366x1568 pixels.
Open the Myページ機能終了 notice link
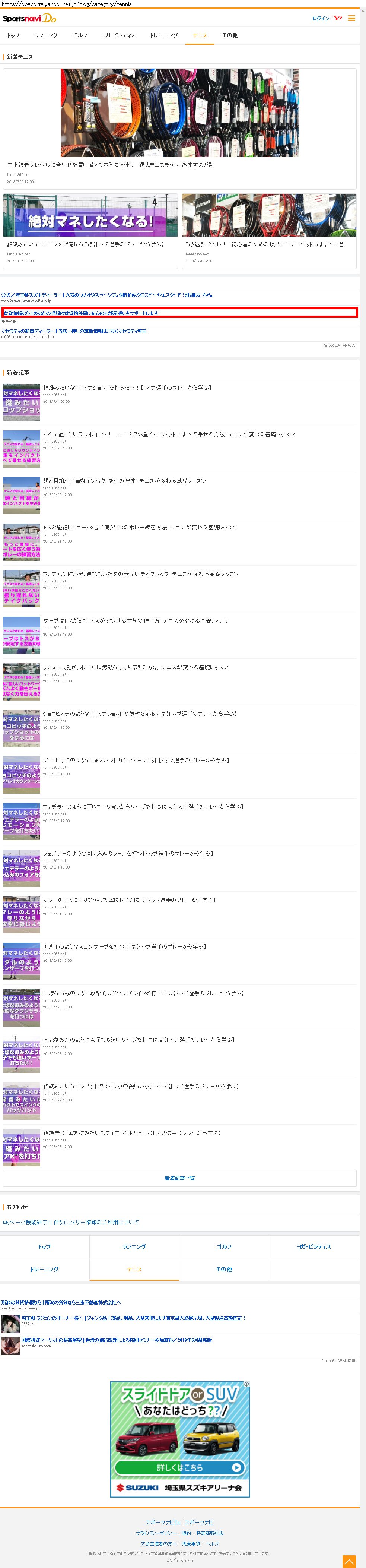coord(70,1222)
